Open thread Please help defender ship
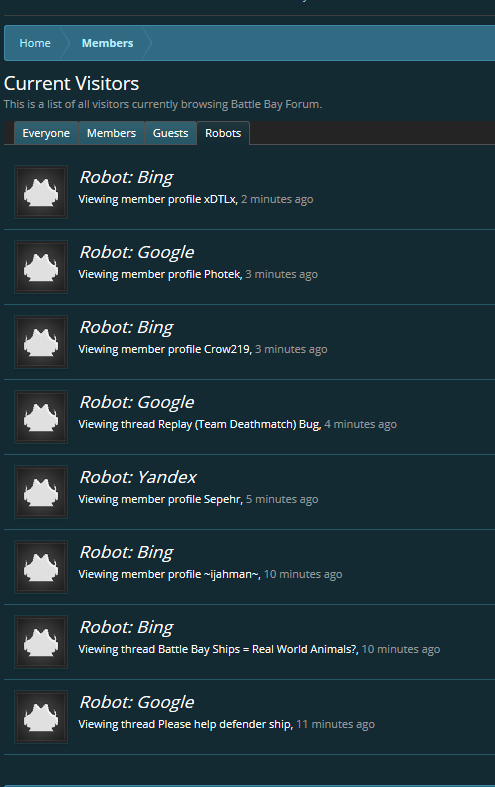 coord(224,724)
